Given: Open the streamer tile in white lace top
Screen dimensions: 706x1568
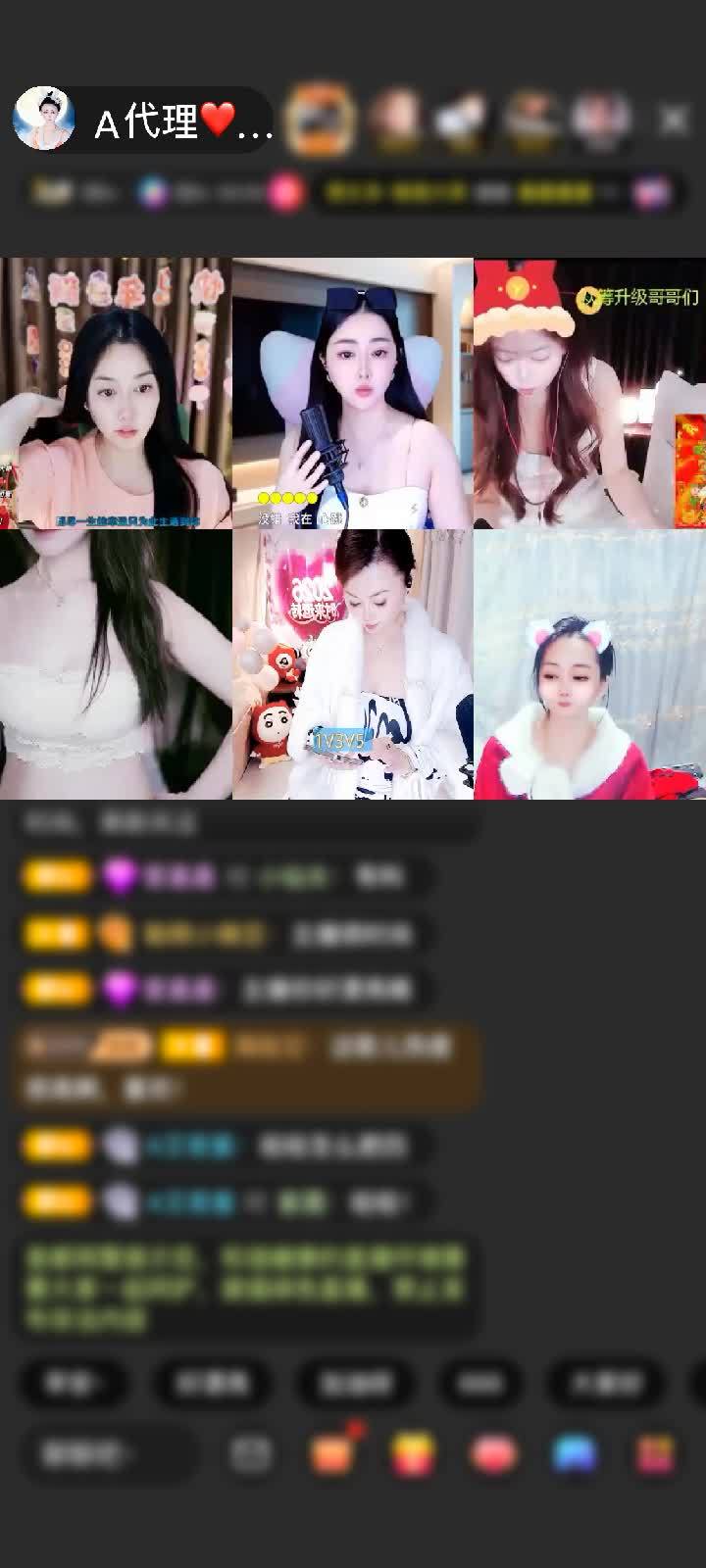Looking at the screenshot, I should 116,664.
